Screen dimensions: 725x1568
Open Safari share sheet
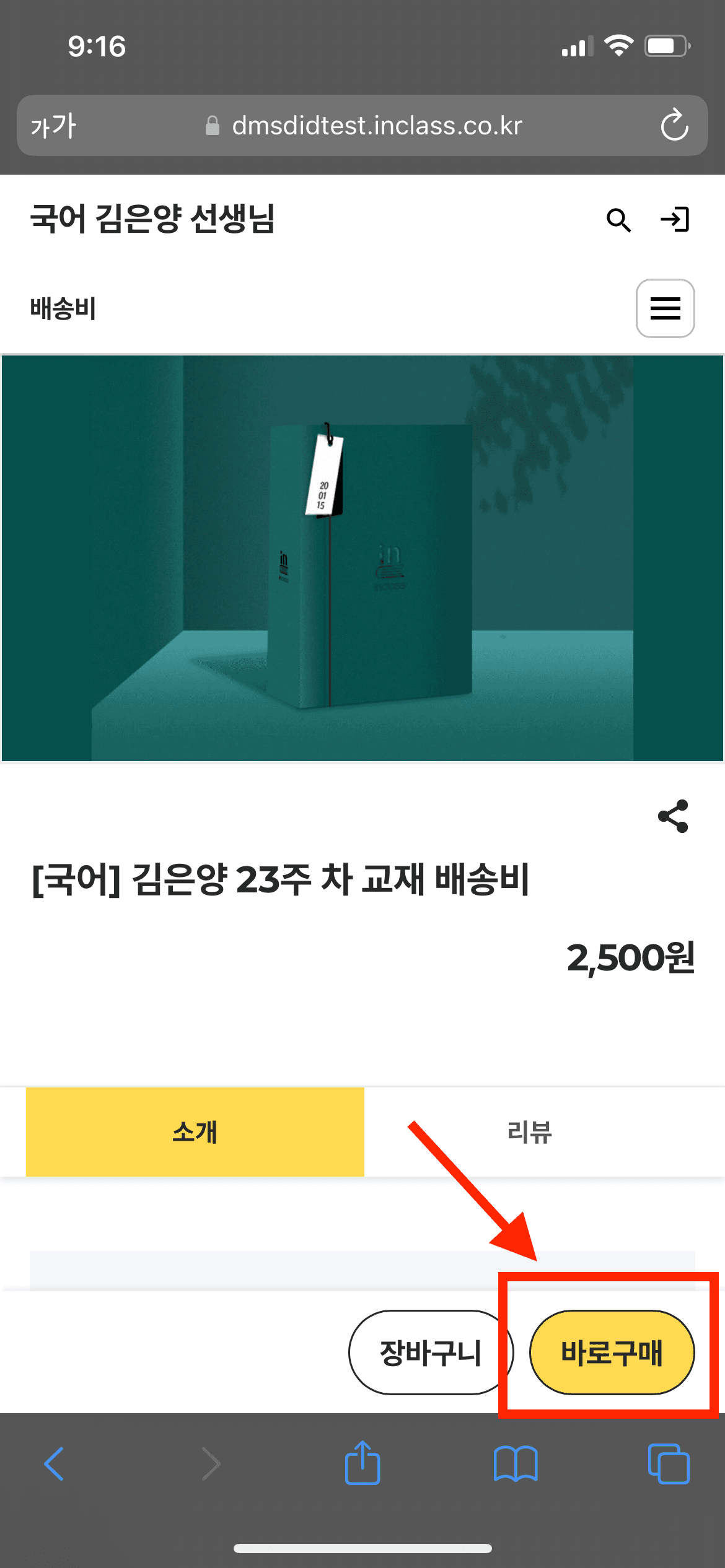(x=362, y=1463)
